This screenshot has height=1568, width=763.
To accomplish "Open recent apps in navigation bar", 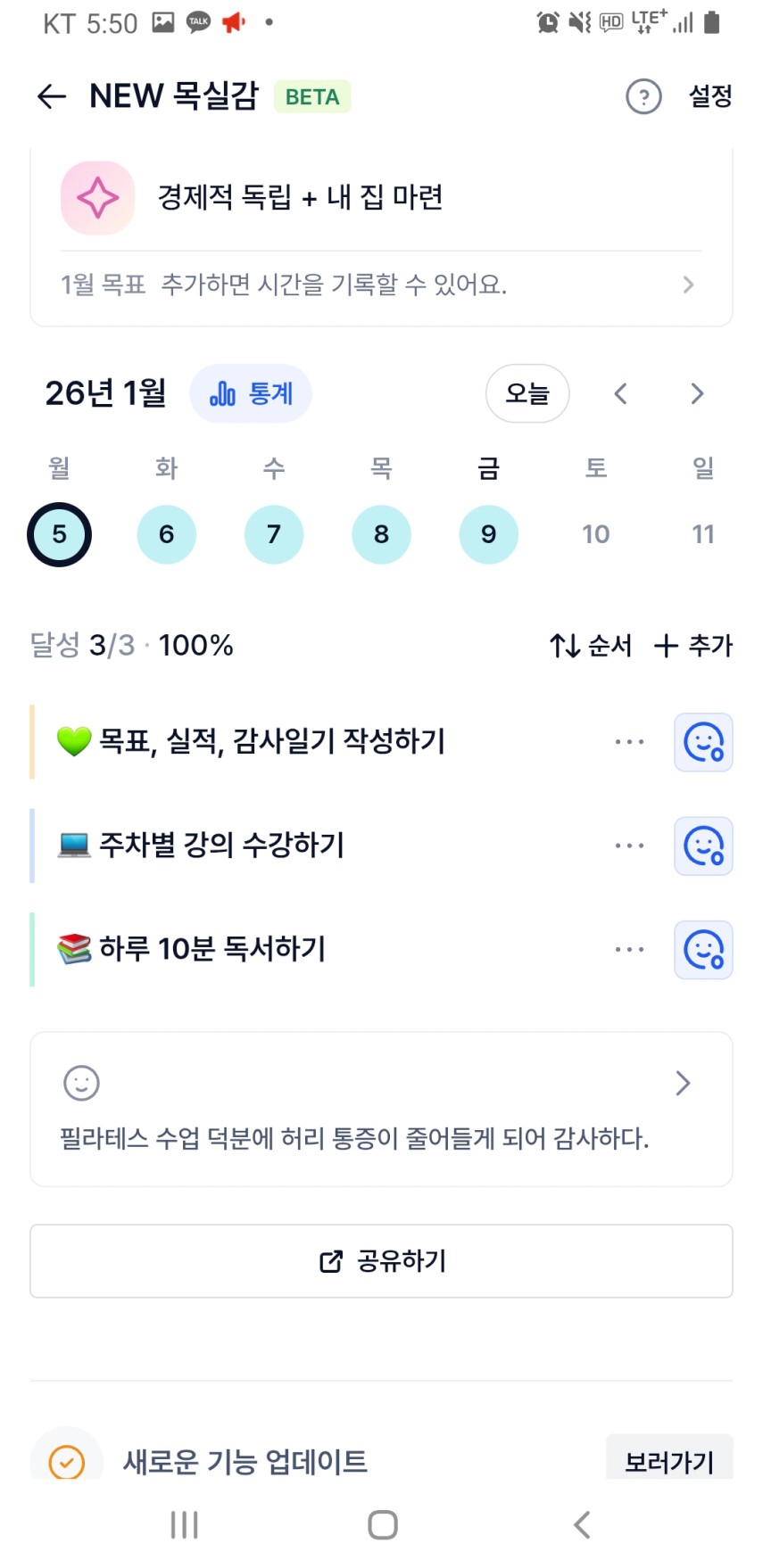I will [184, 1524].
